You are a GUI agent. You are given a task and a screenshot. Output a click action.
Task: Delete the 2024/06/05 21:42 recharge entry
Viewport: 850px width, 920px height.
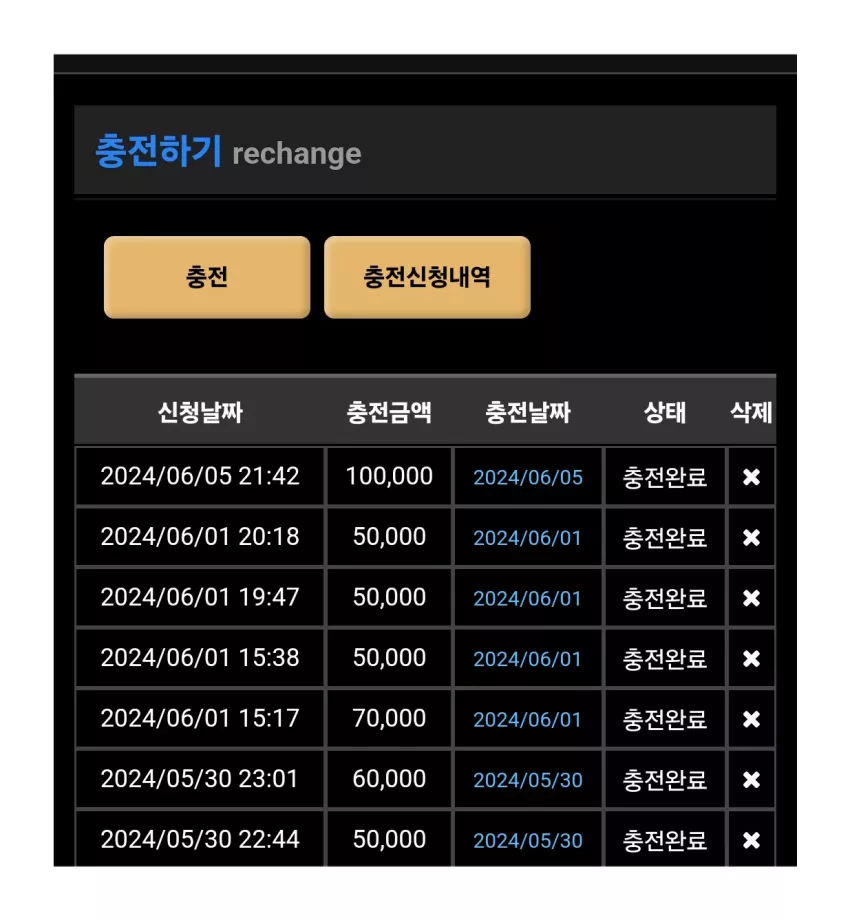tap(751, 477)
